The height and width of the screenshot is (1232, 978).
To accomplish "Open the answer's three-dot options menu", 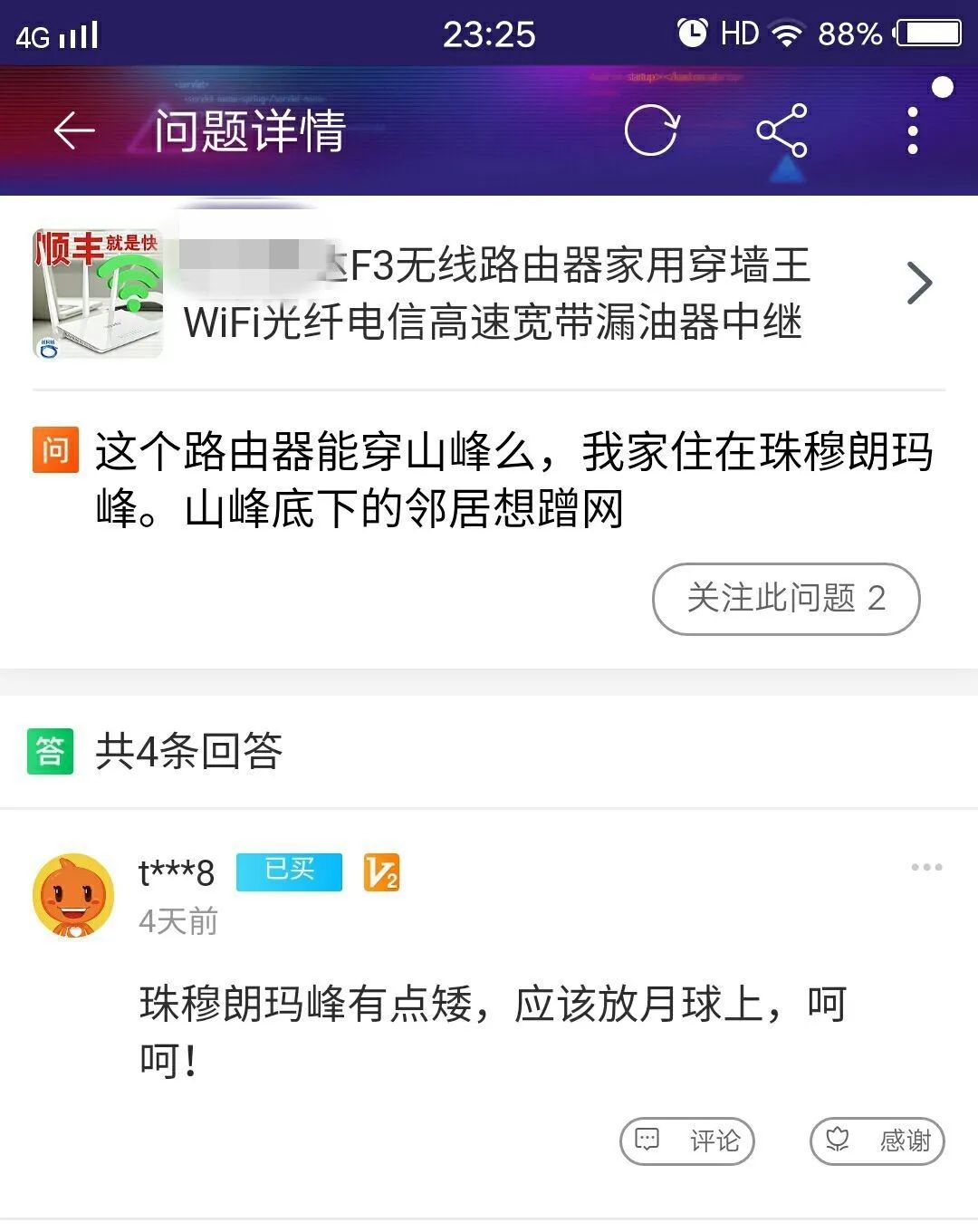I will [x=926, y=867].
